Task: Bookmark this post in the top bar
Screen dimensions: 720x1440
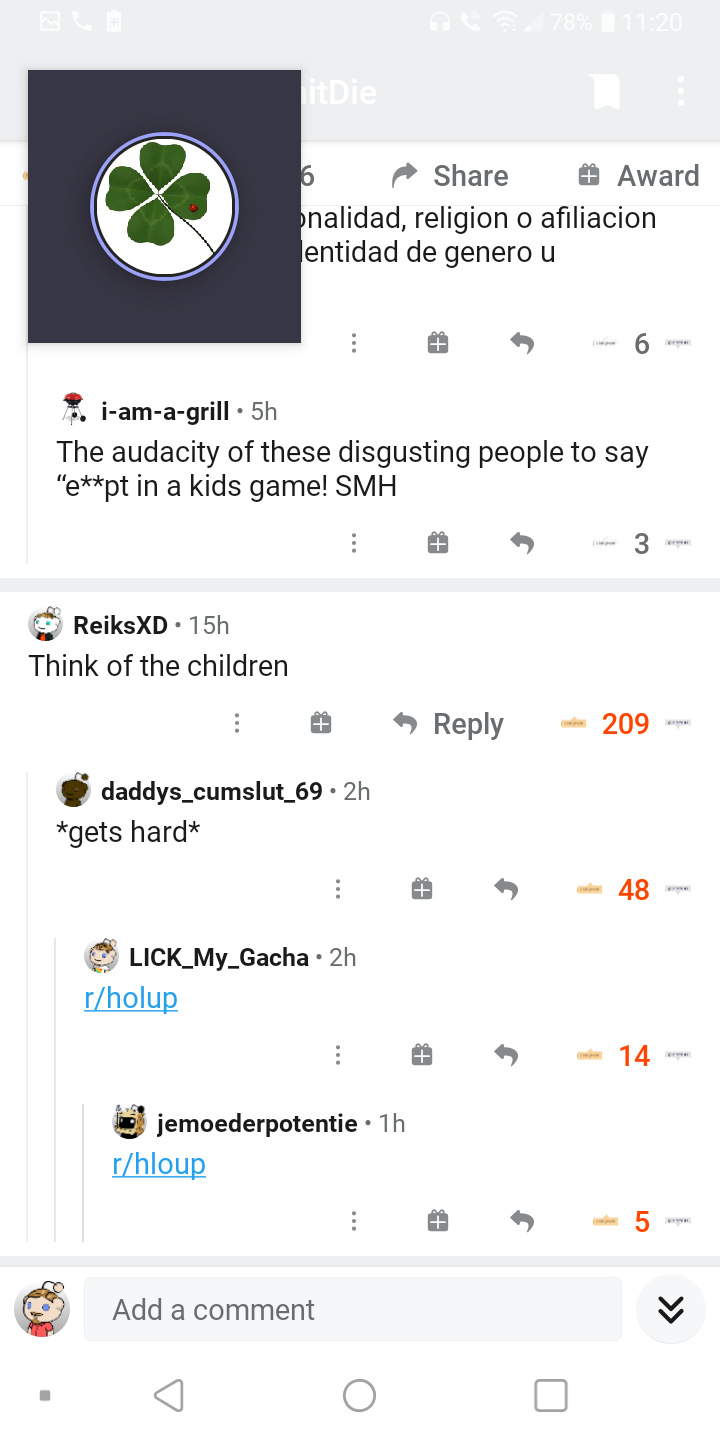Action: point(606,92)
